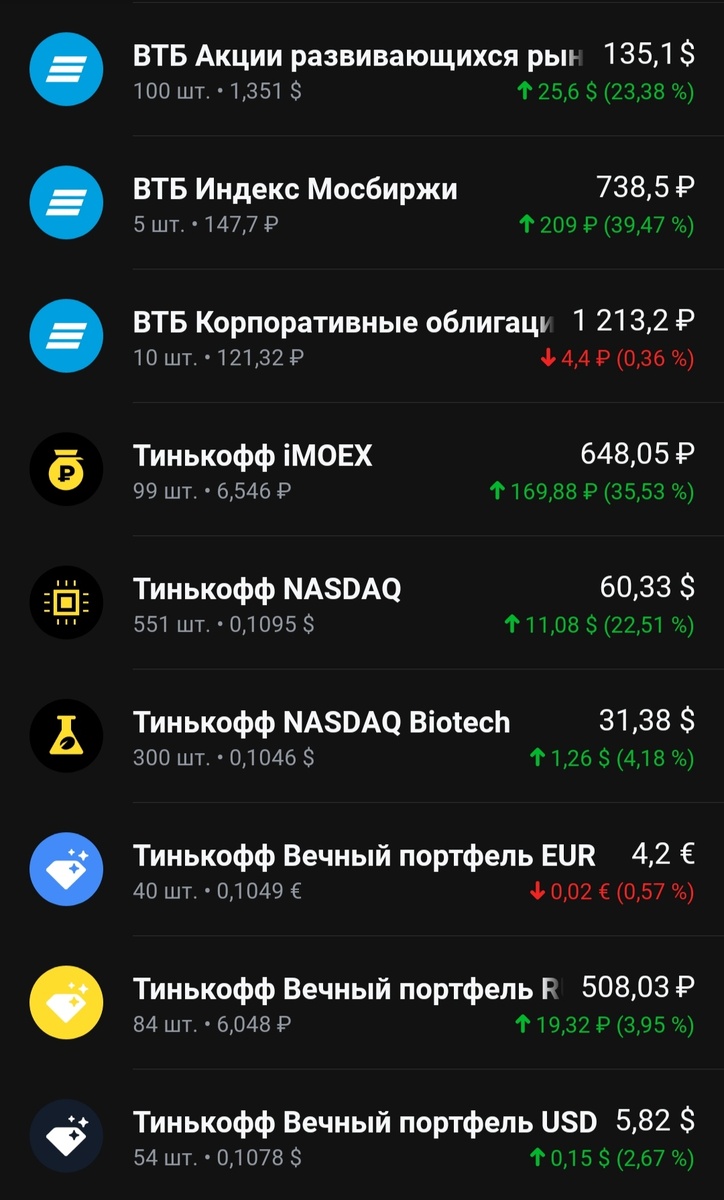Select the Тинькофф iMOEX ruble coin icon
Viewport: 724px width, 1200px height.
coord(66,470)
